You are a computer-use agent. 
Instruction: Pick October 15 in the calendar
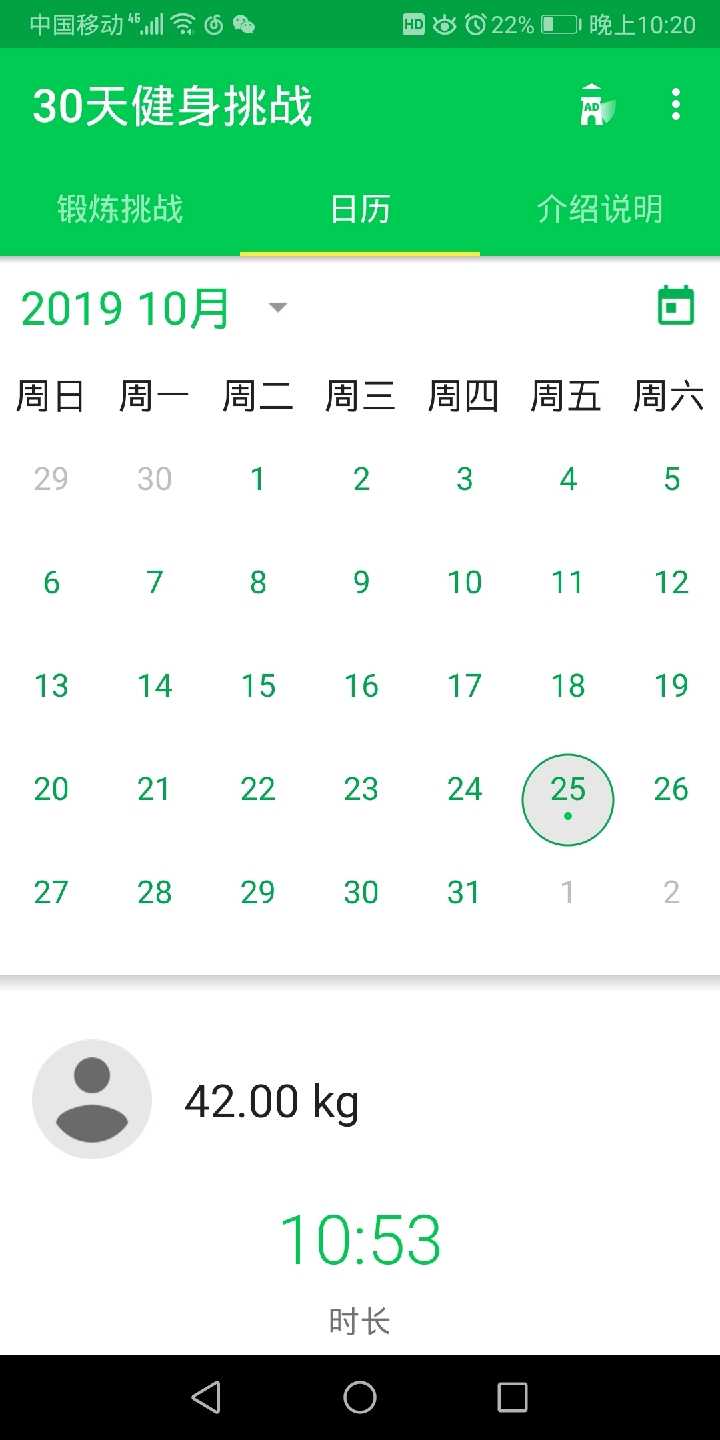tap(258, 686)
